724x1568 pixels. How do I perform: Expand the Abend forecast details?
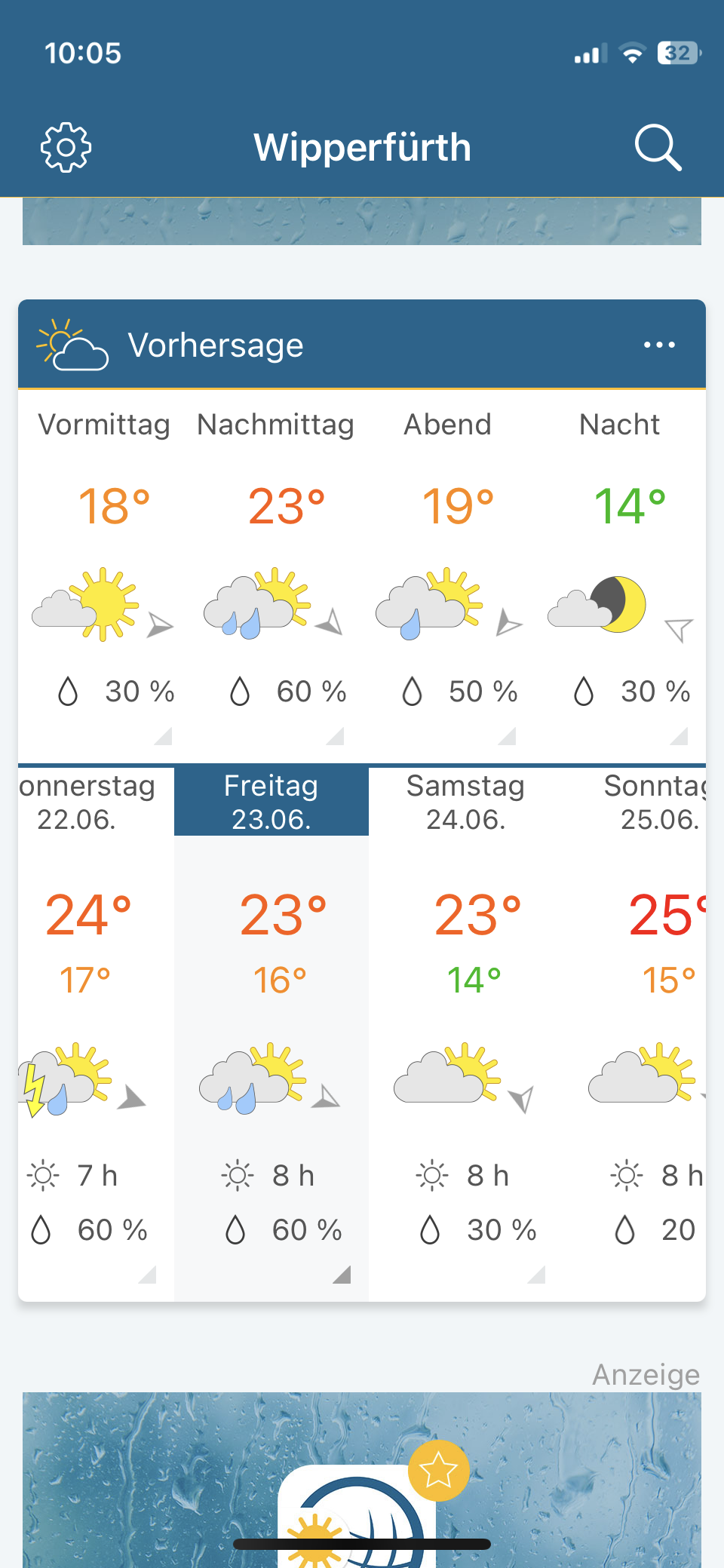click(447, 577)
